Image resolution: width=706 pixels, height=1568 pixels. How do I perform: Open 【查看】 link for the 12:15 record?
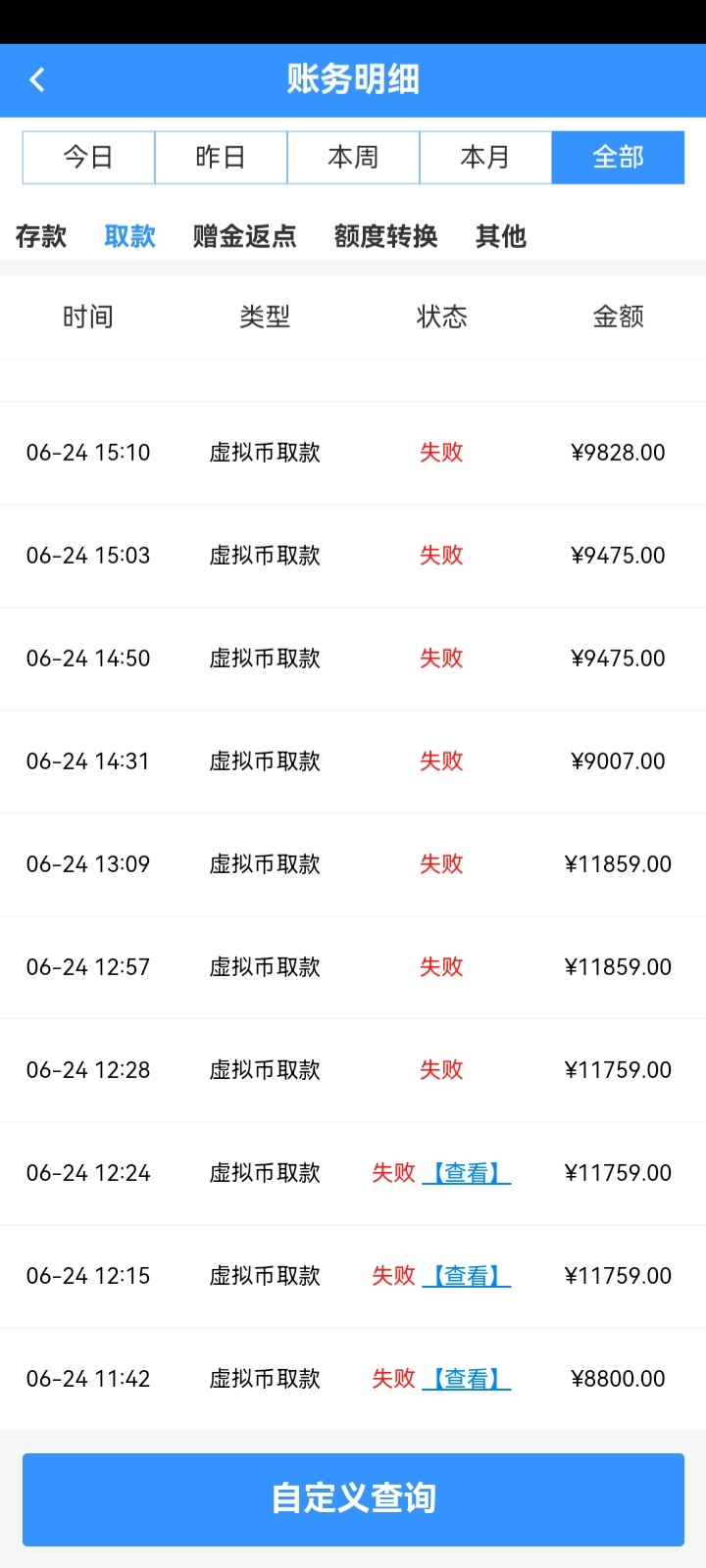coord(468,1275)
